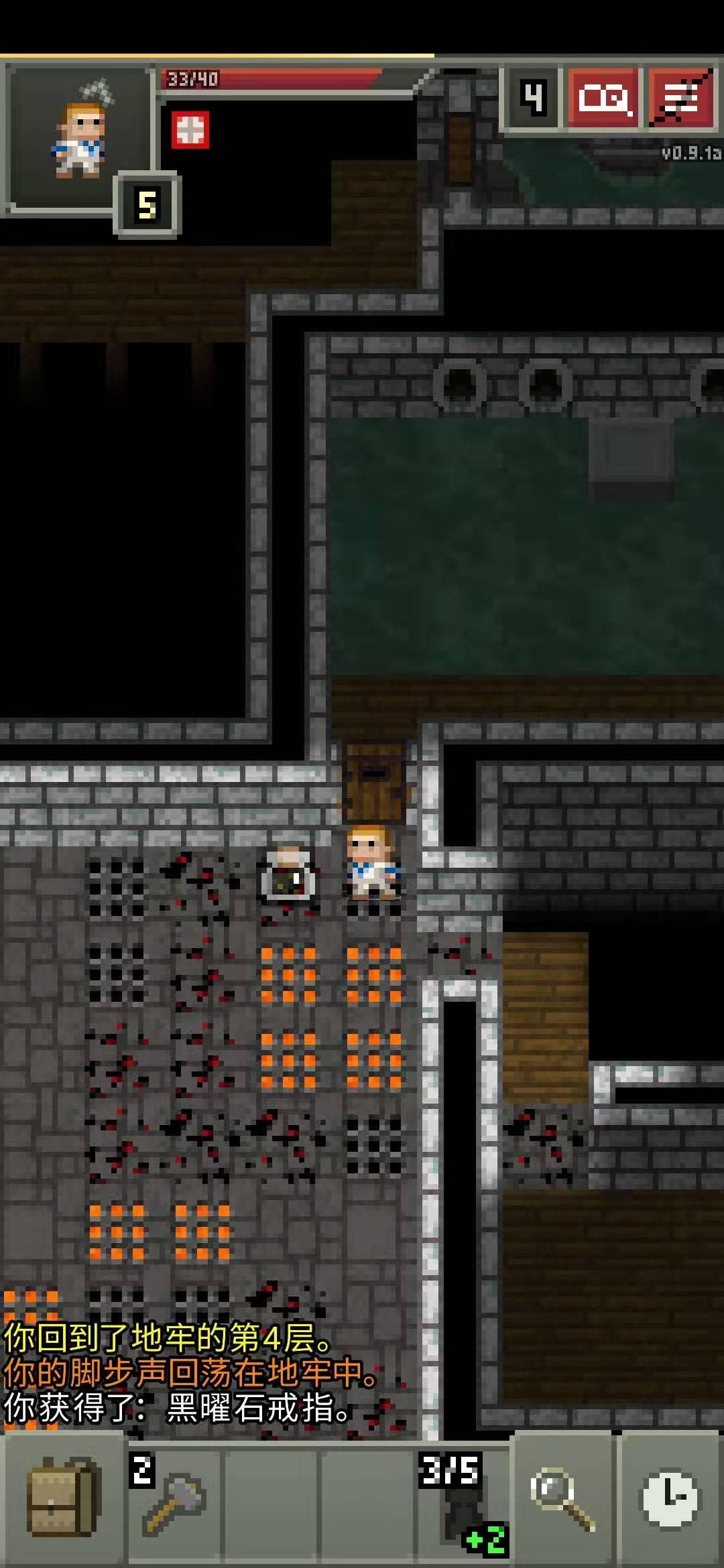Image resolution: width=724 pixels, height=1568 pixels.
Task: Use the quickslot item showing 3/5 charges
Action: point(461,1502)
